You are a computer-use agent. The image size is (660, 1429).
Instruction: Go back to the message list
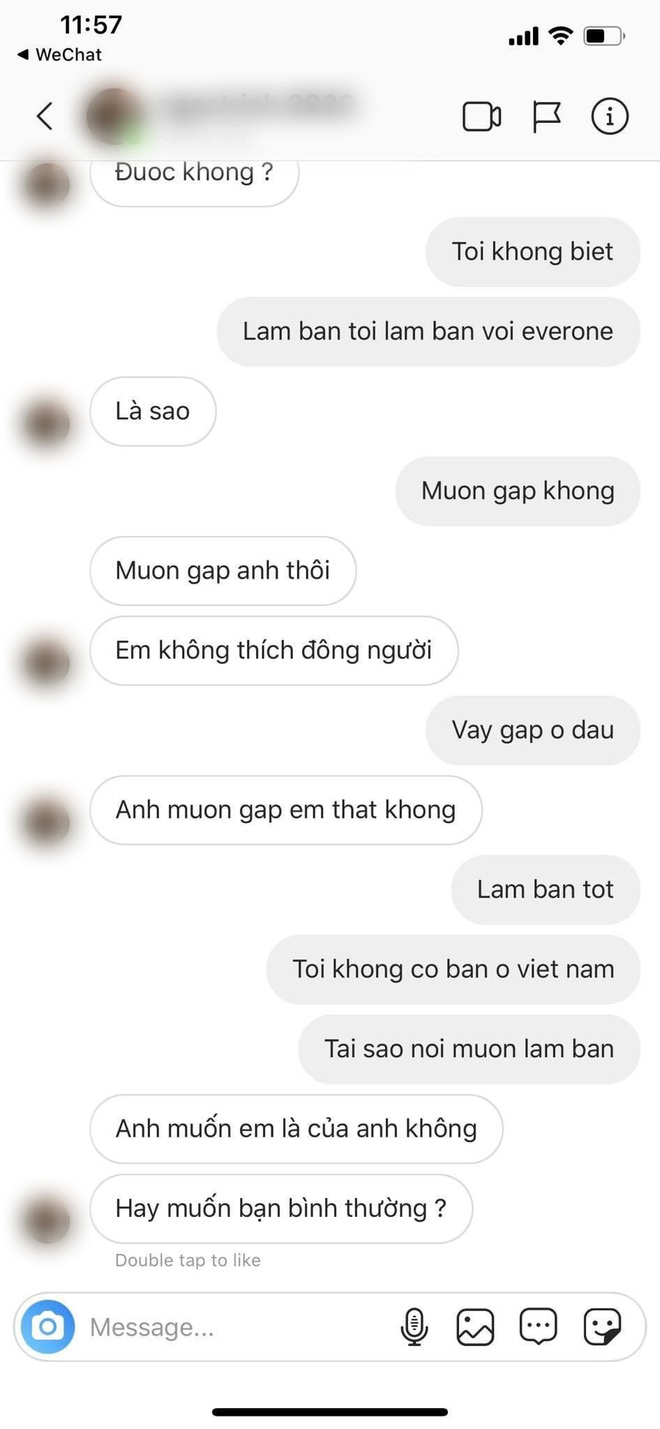coord(44,117)
